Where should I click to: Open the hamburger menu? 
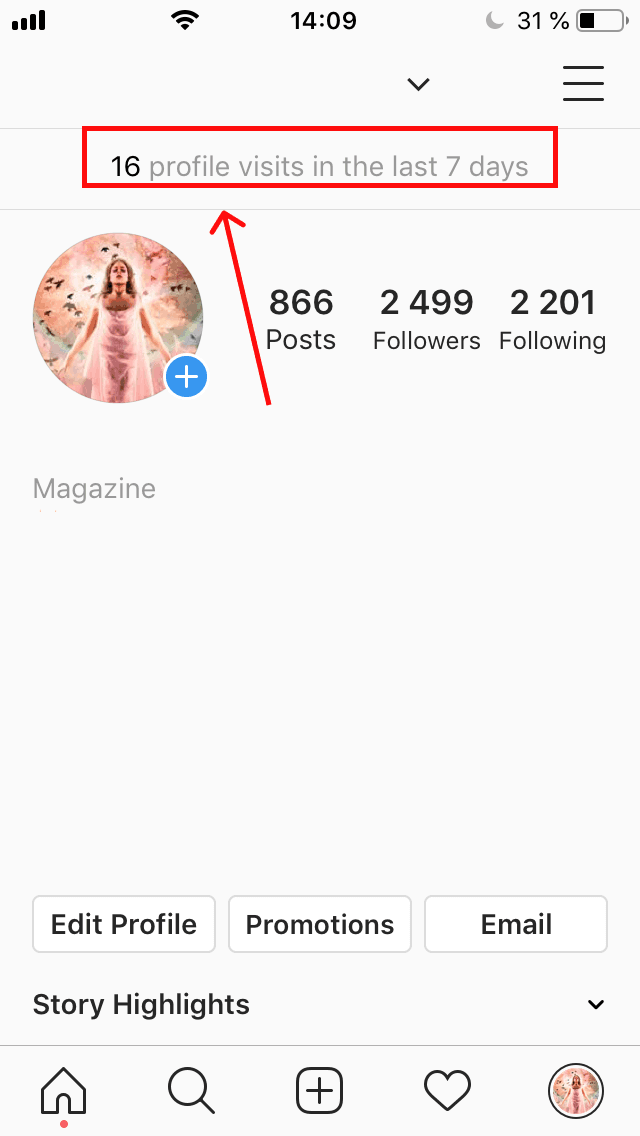(583, 83)
